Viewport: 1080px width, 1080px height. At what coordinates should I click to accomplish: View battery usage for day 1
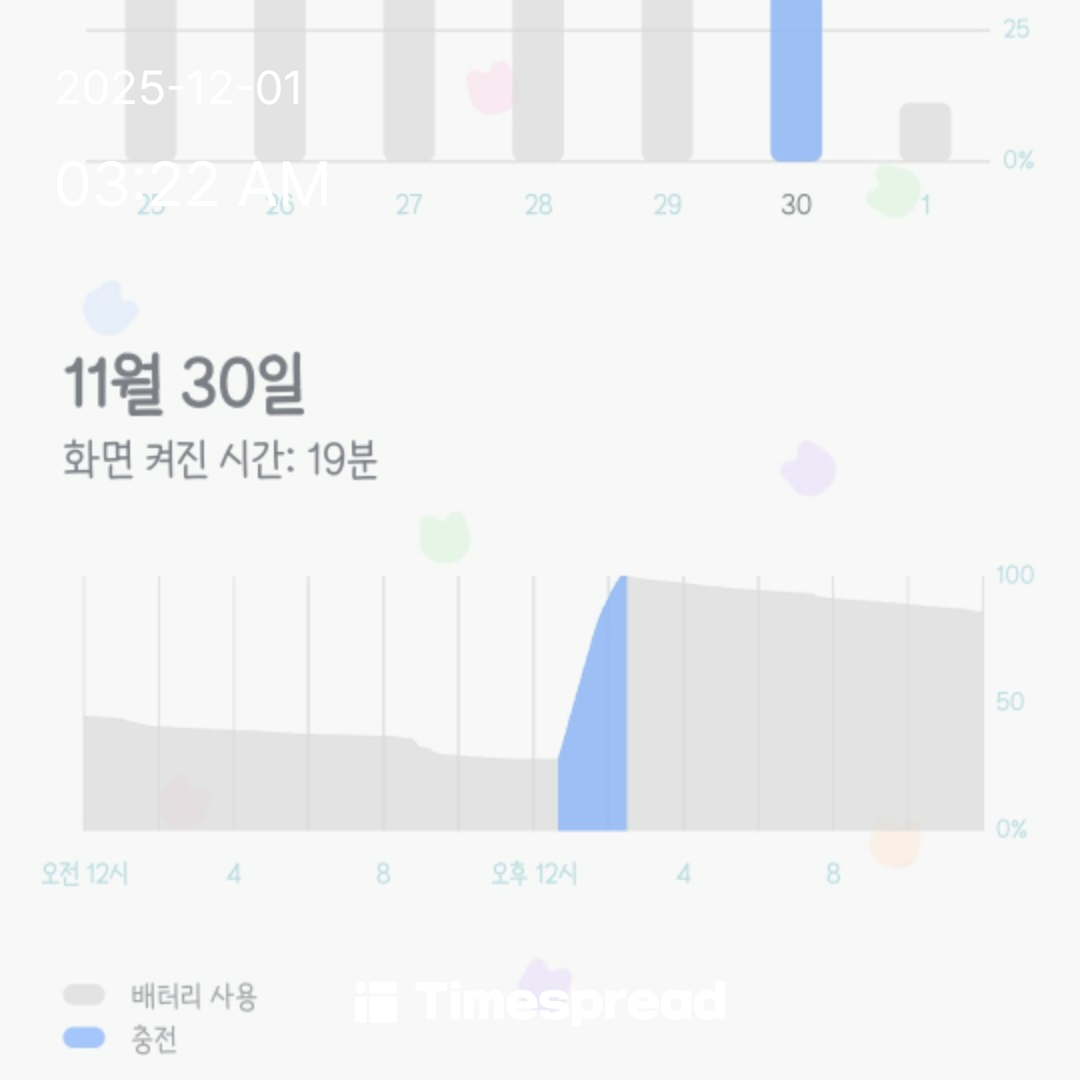[x=925, y=132]
